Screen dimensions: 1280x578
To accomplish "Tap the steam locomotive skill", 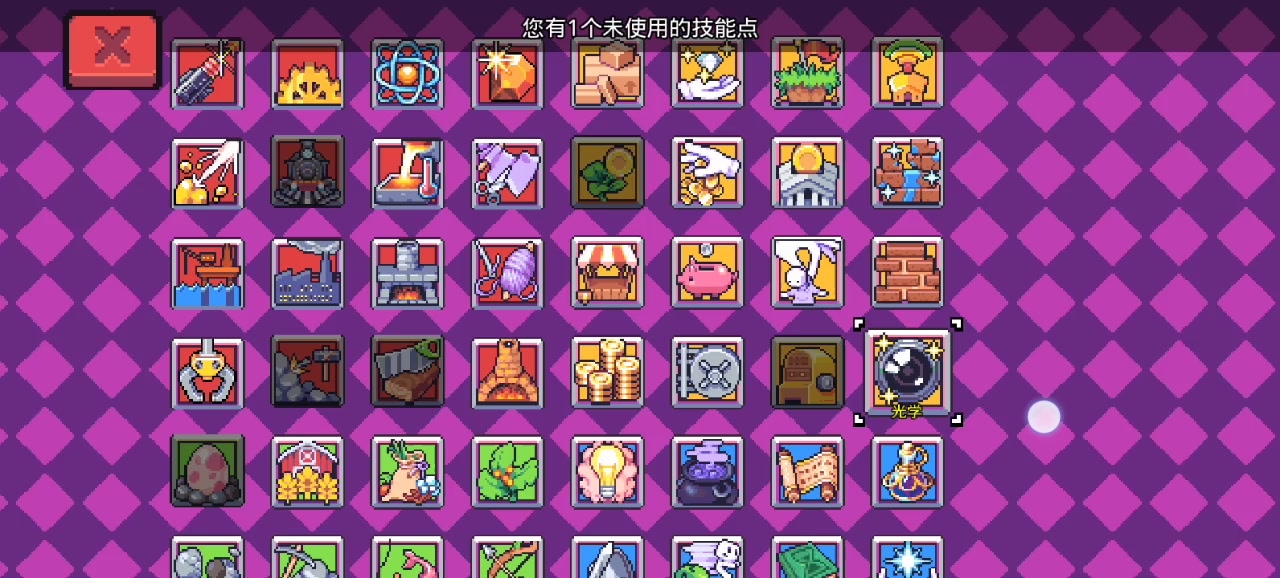I will [307, 172].
